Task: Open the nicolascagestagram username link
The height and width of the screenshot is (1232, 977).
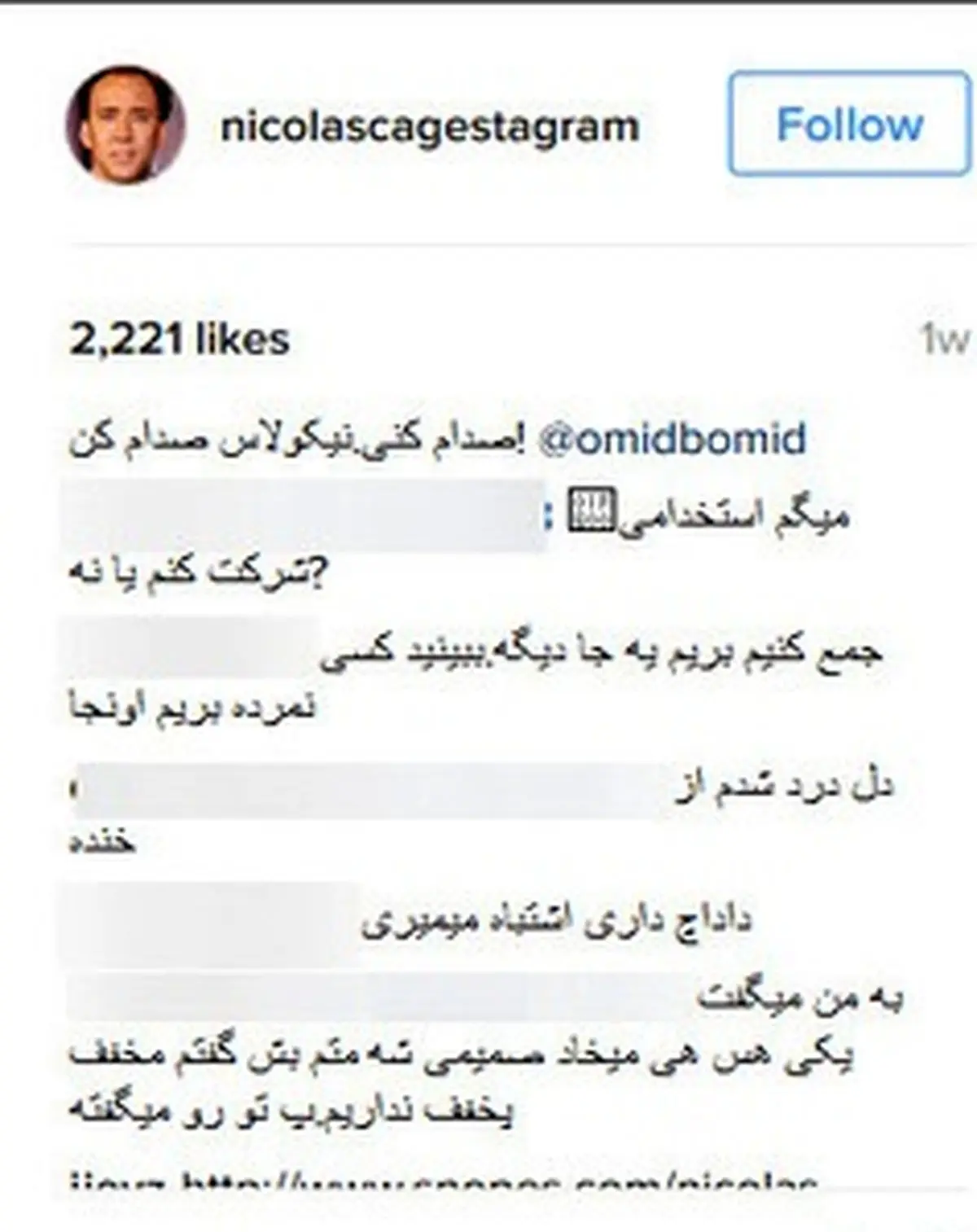Action: click(430, 127)
